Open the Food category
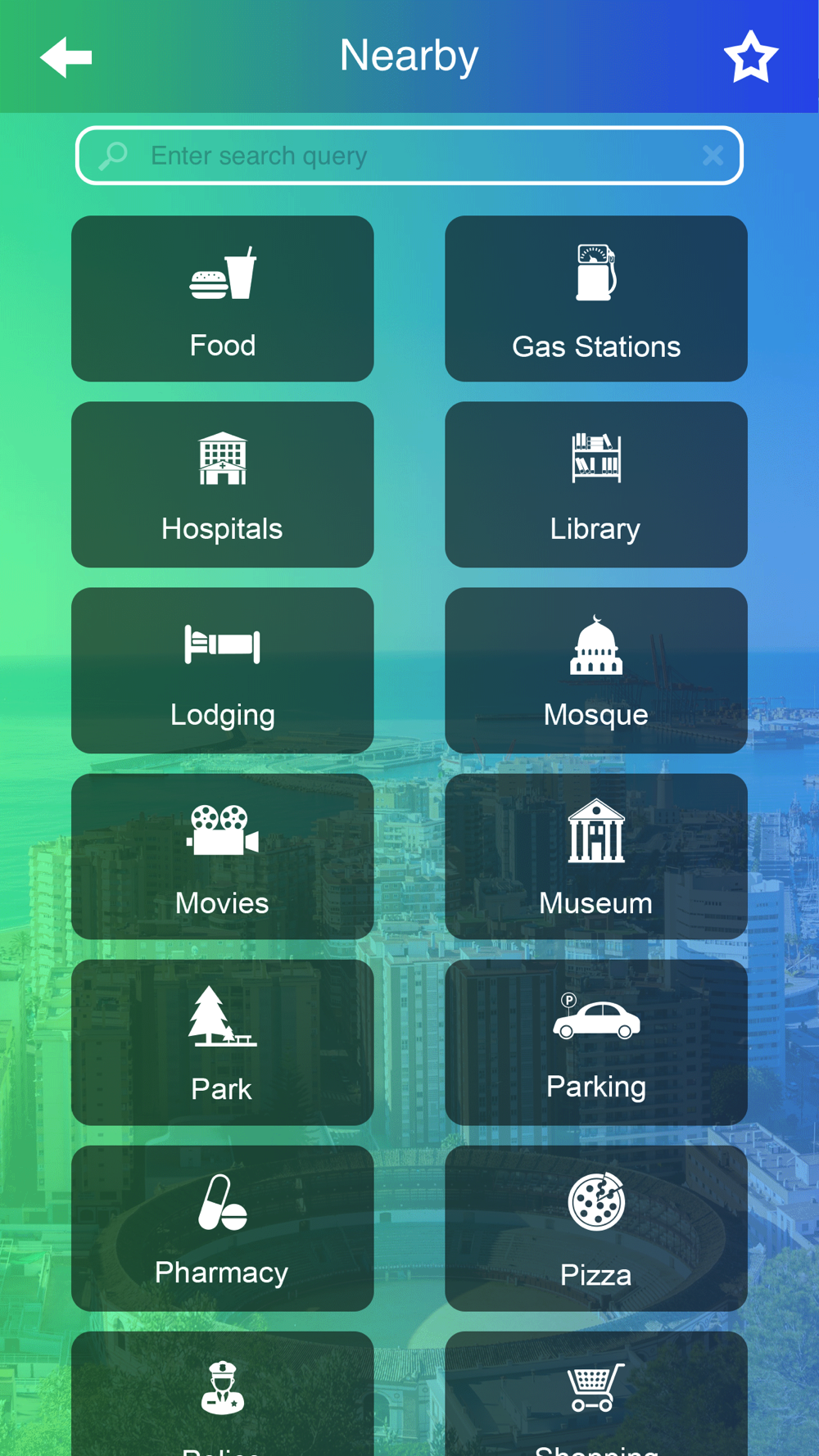 click(x=223, y=299)
